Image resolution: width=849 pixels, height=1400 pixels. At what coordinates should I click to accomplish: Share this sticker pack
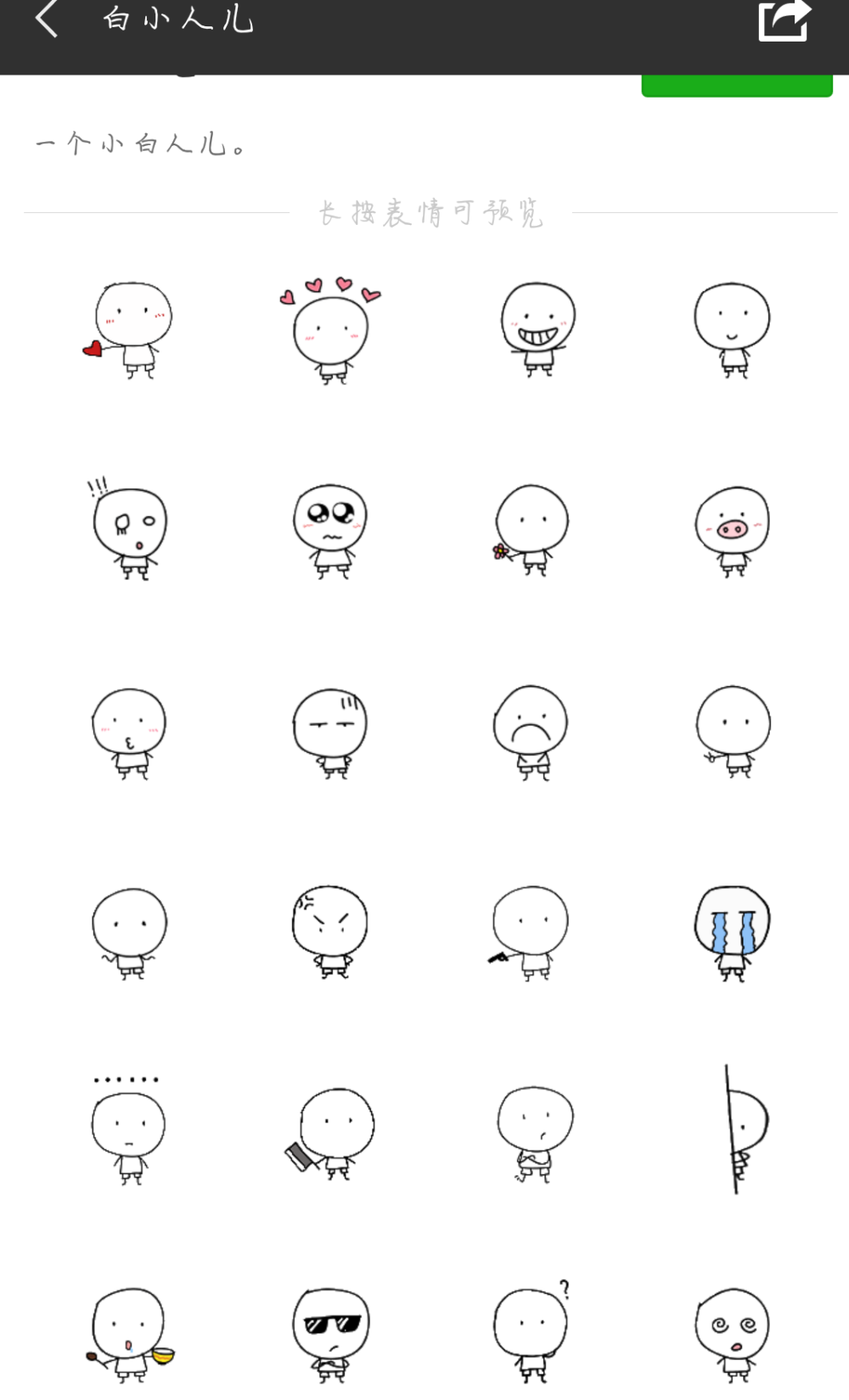point(783,20)
